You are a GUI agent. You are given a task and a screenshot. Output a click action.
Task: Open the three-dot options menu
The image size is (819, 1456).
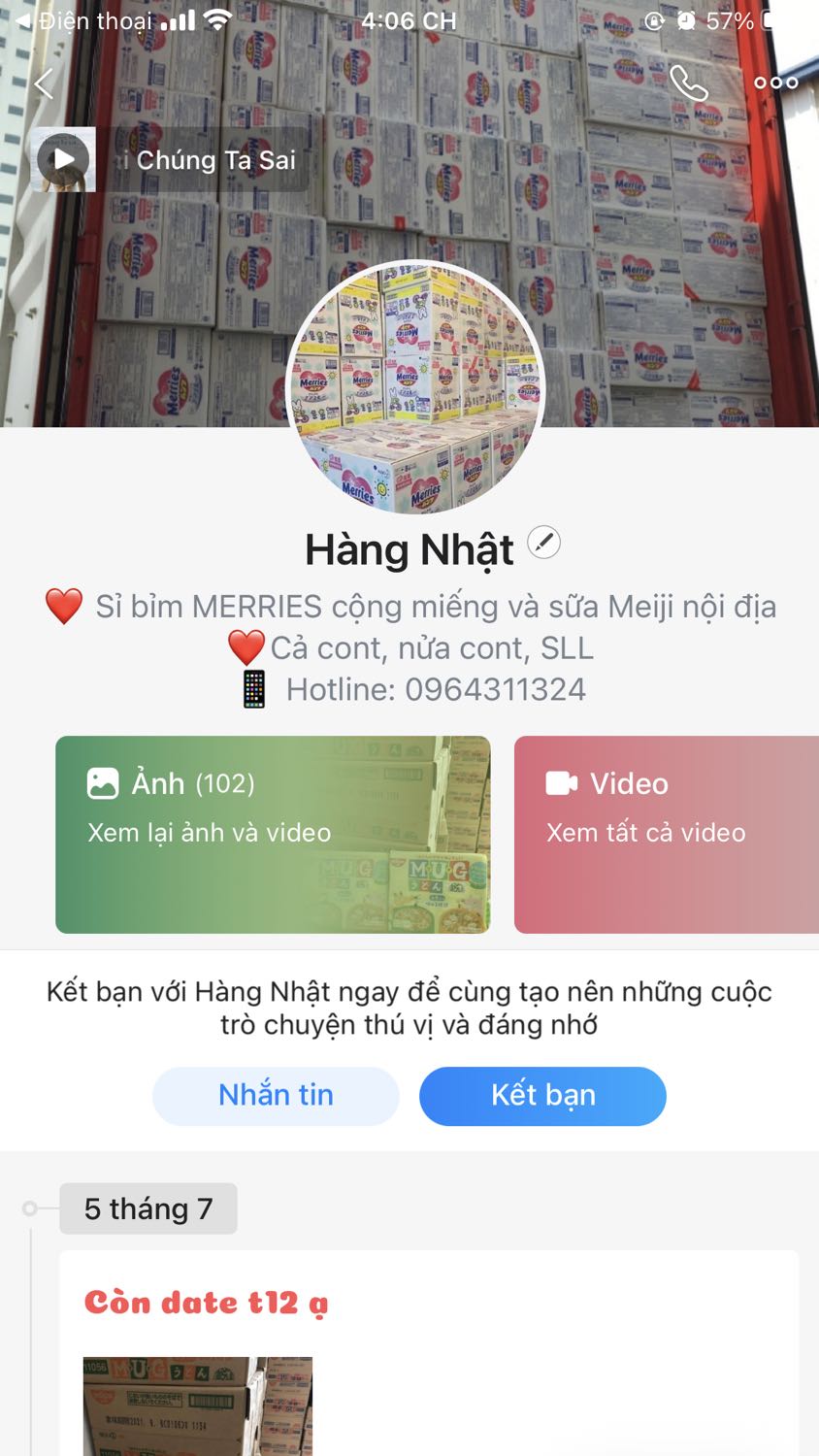[x=775, y=82]
